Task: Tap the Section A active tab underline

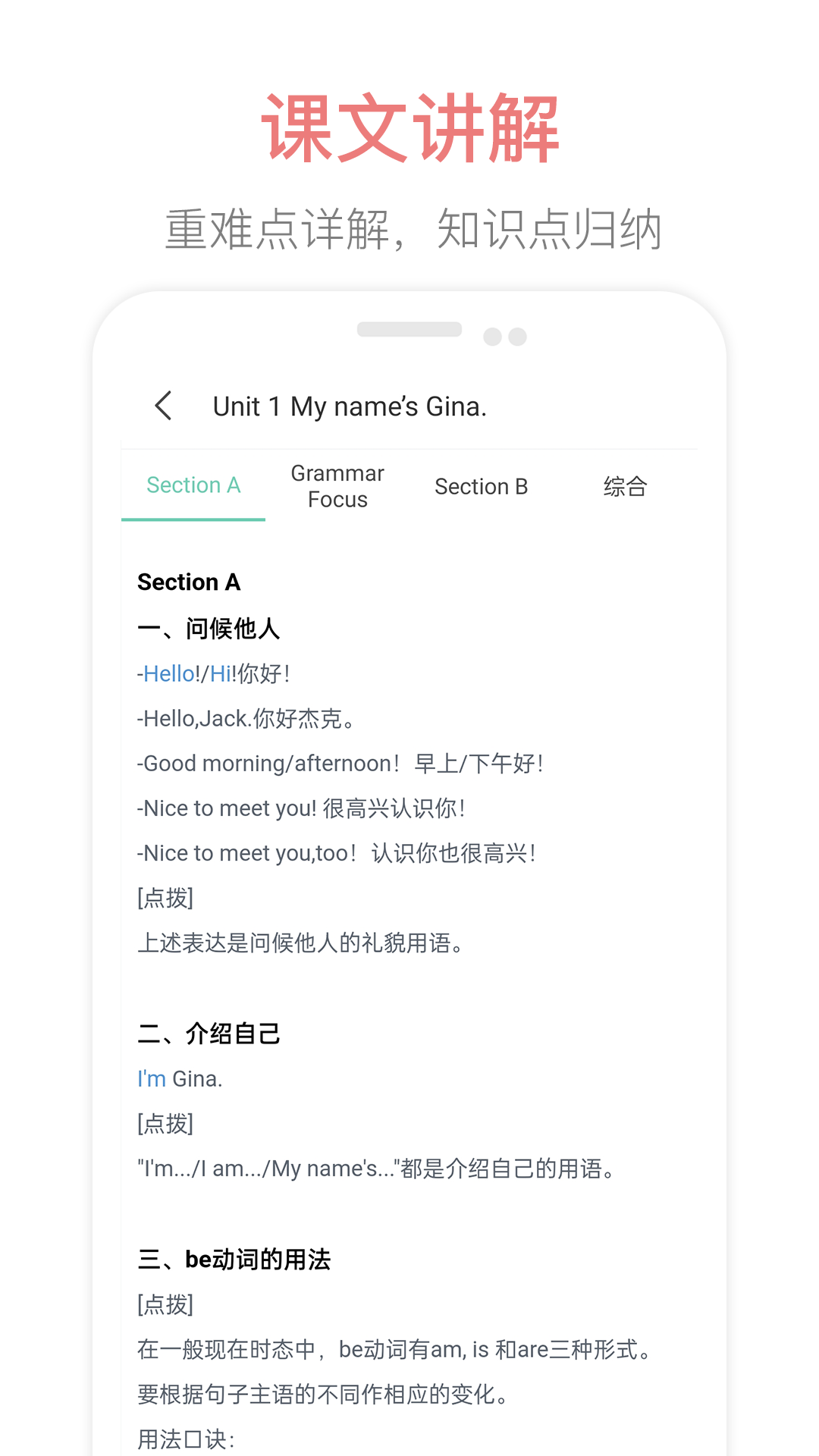Action: point(193,520)
